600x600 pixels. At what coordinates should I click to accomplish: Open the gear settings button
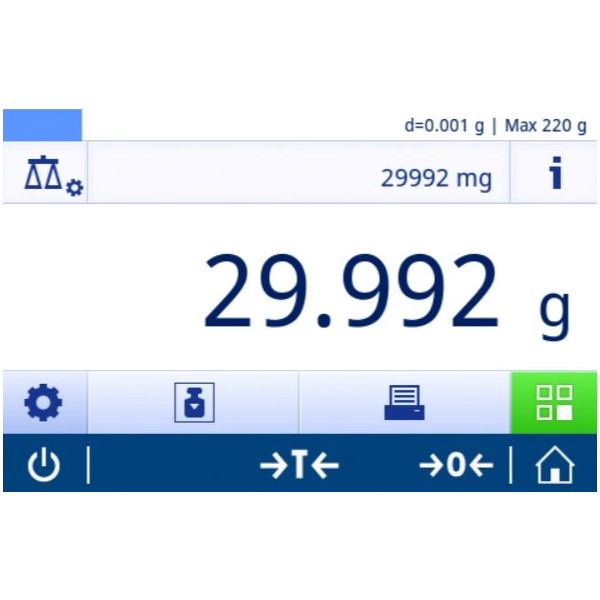click(x=44, y=403)
